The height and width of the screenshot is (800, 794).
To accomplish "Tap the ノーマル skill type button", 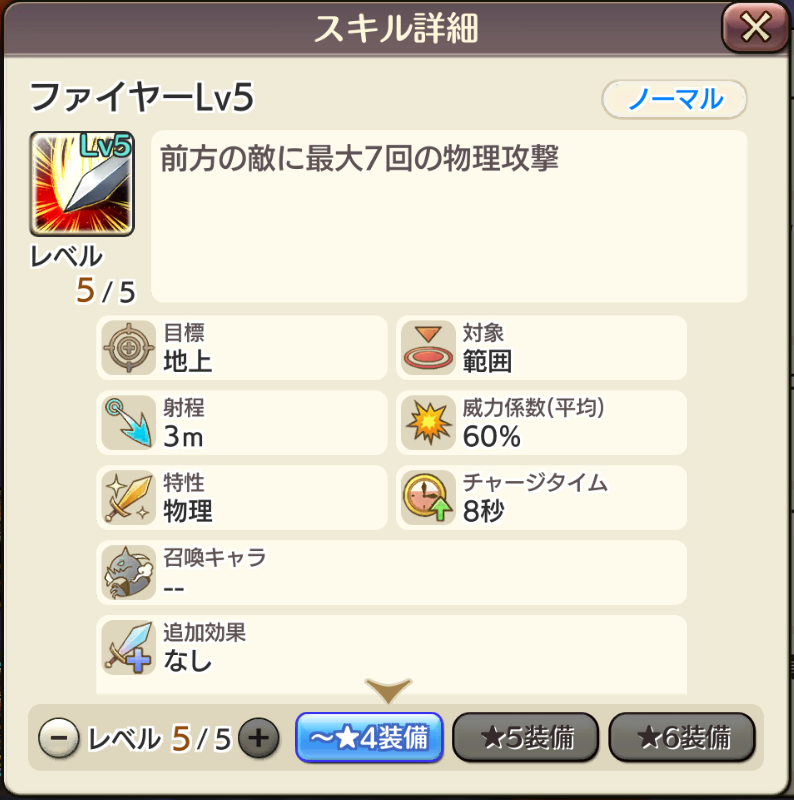I will tap(674, 99).
